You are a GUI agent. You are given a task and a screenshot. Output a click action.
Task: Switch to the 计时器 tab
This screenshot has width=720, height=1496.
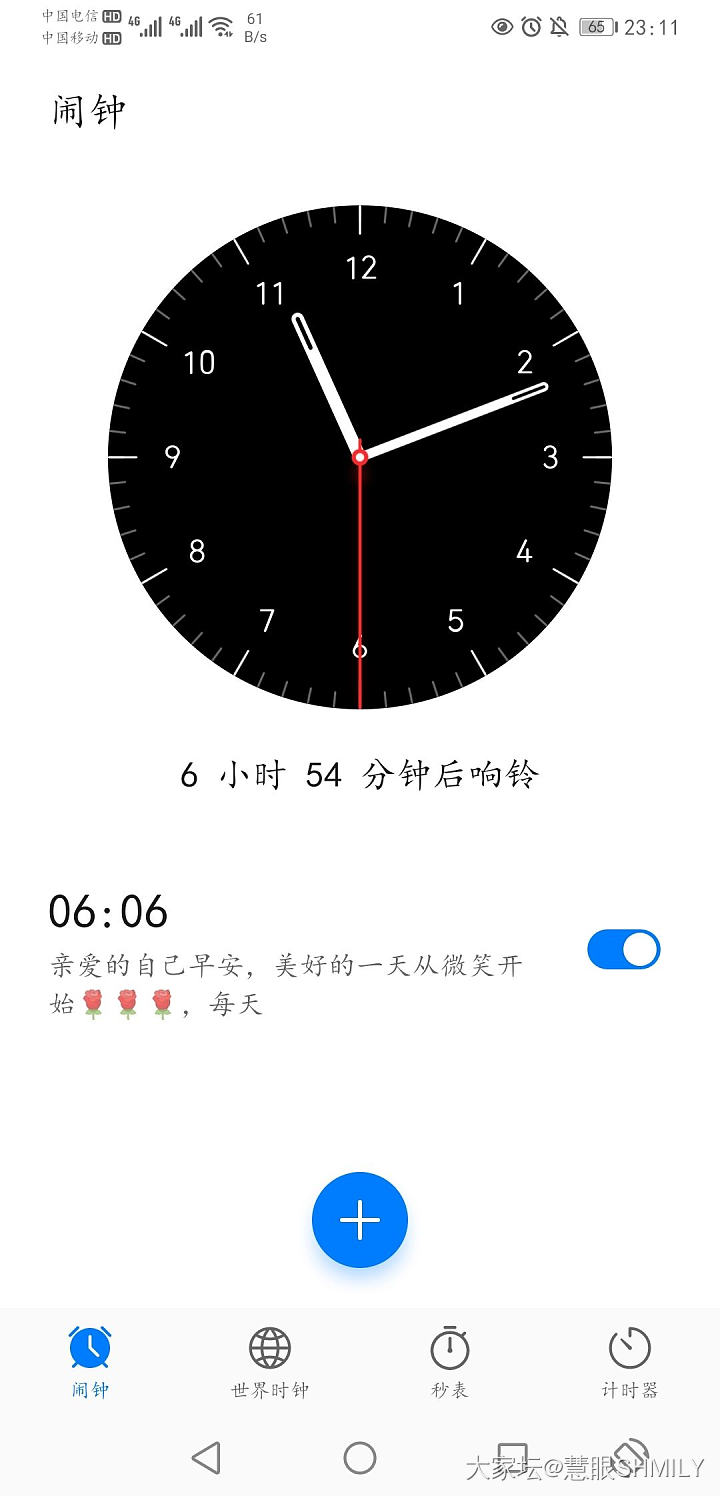click(630, 1362)
